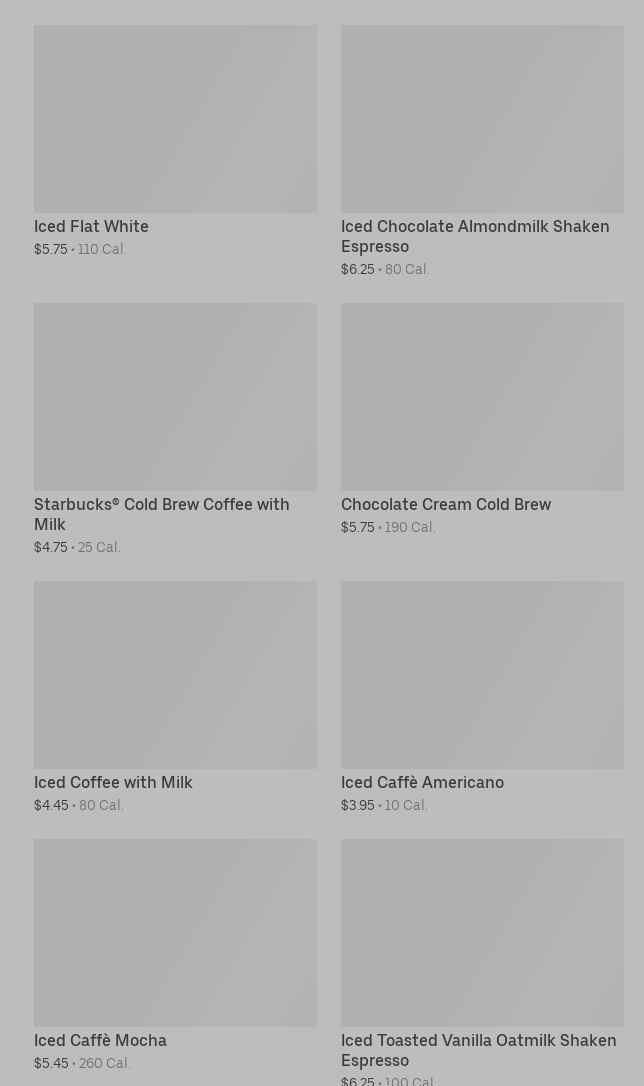644x1086 pixels.
Task: Open the Iced Caffè Americano card
Action: click(x=482, y=676)
